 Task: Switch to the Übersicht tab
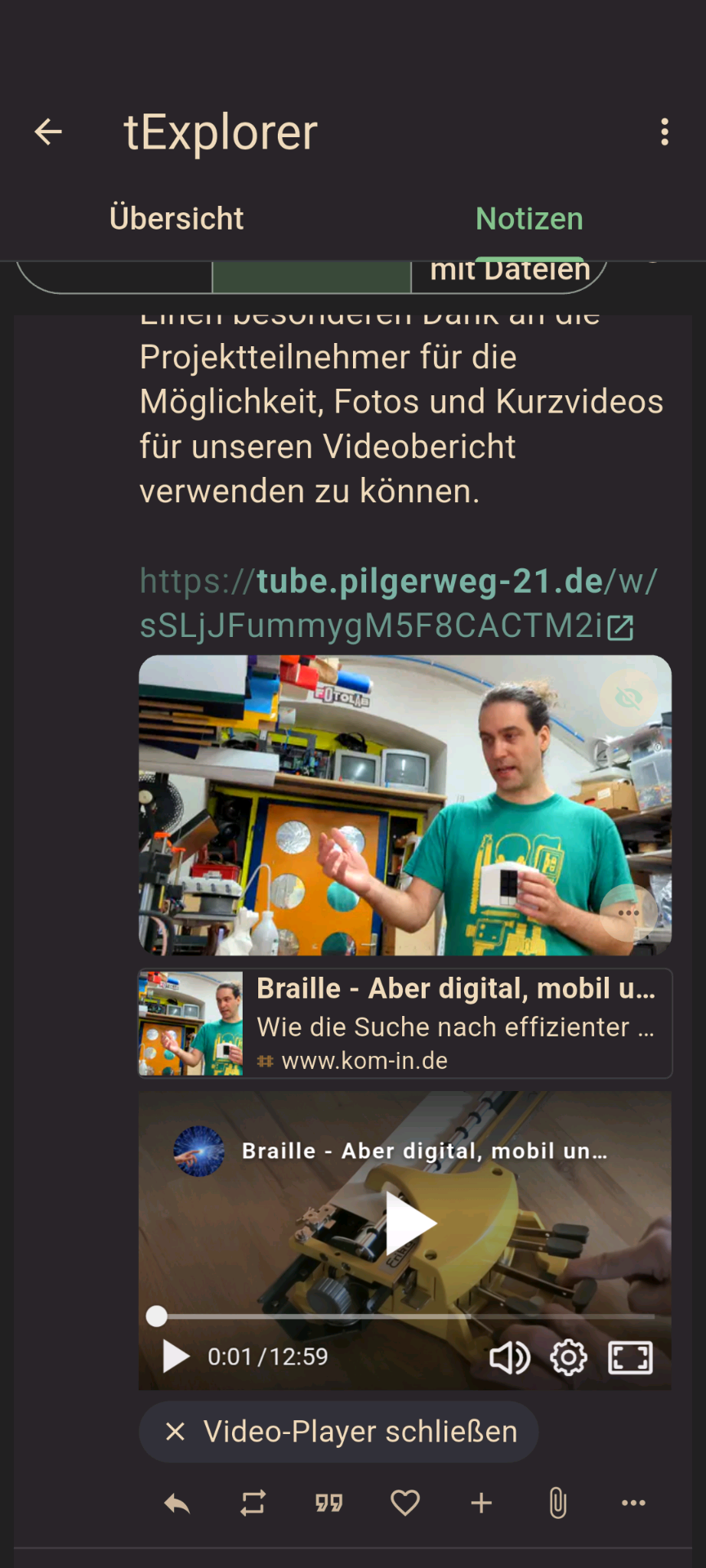176,219
